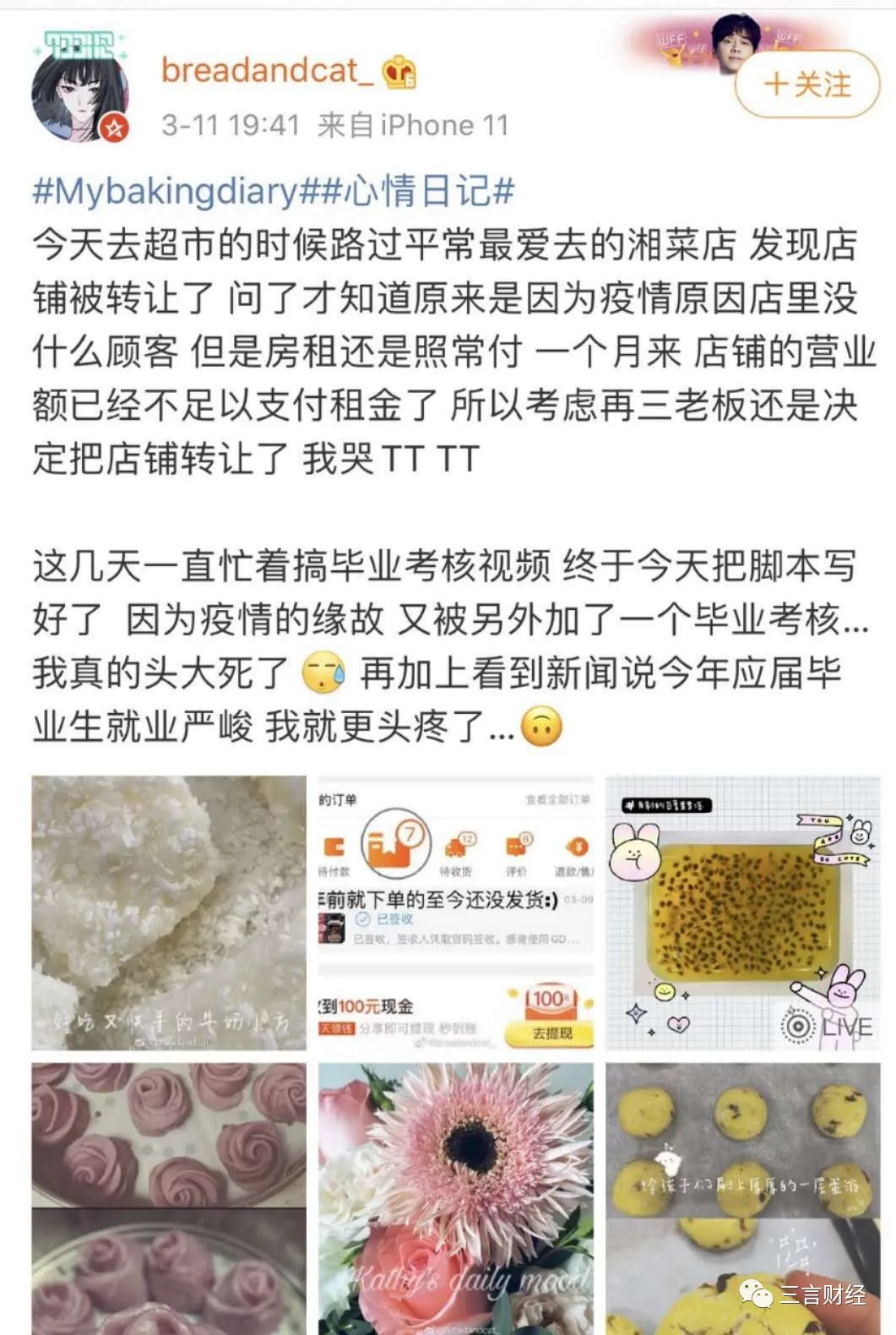View the pink rose buns photo
The width and height of the screenshot is (896, 1335).
coord(169,1198)
